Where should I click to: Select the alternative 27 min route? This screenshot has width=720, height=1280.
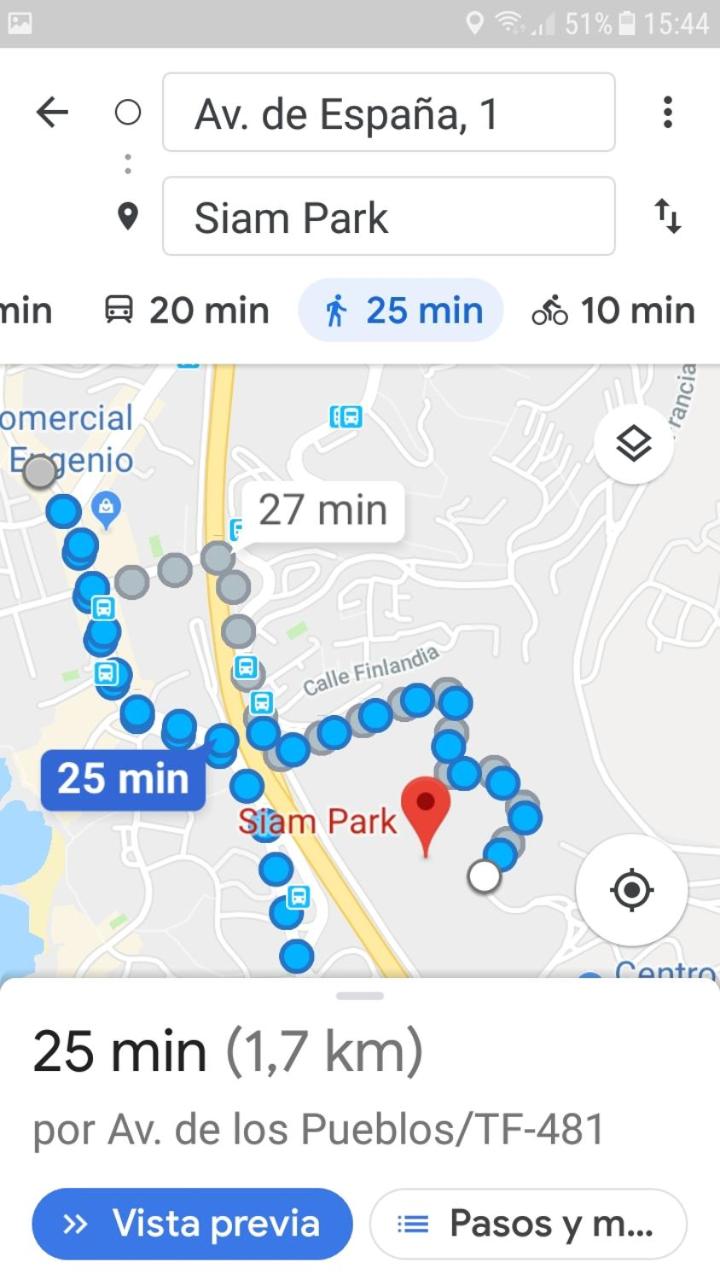point(322,510)
